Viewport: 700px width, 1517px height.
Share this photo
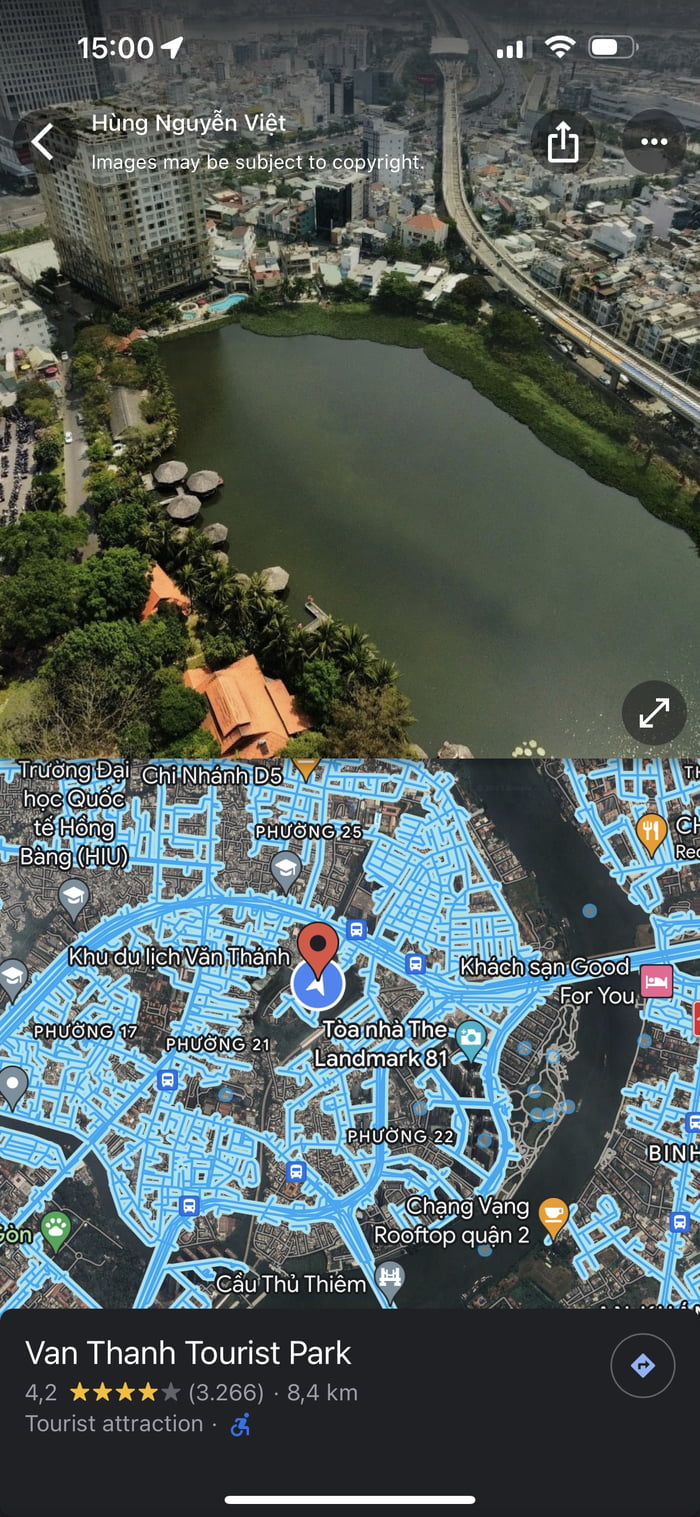(x=563, y=142)
